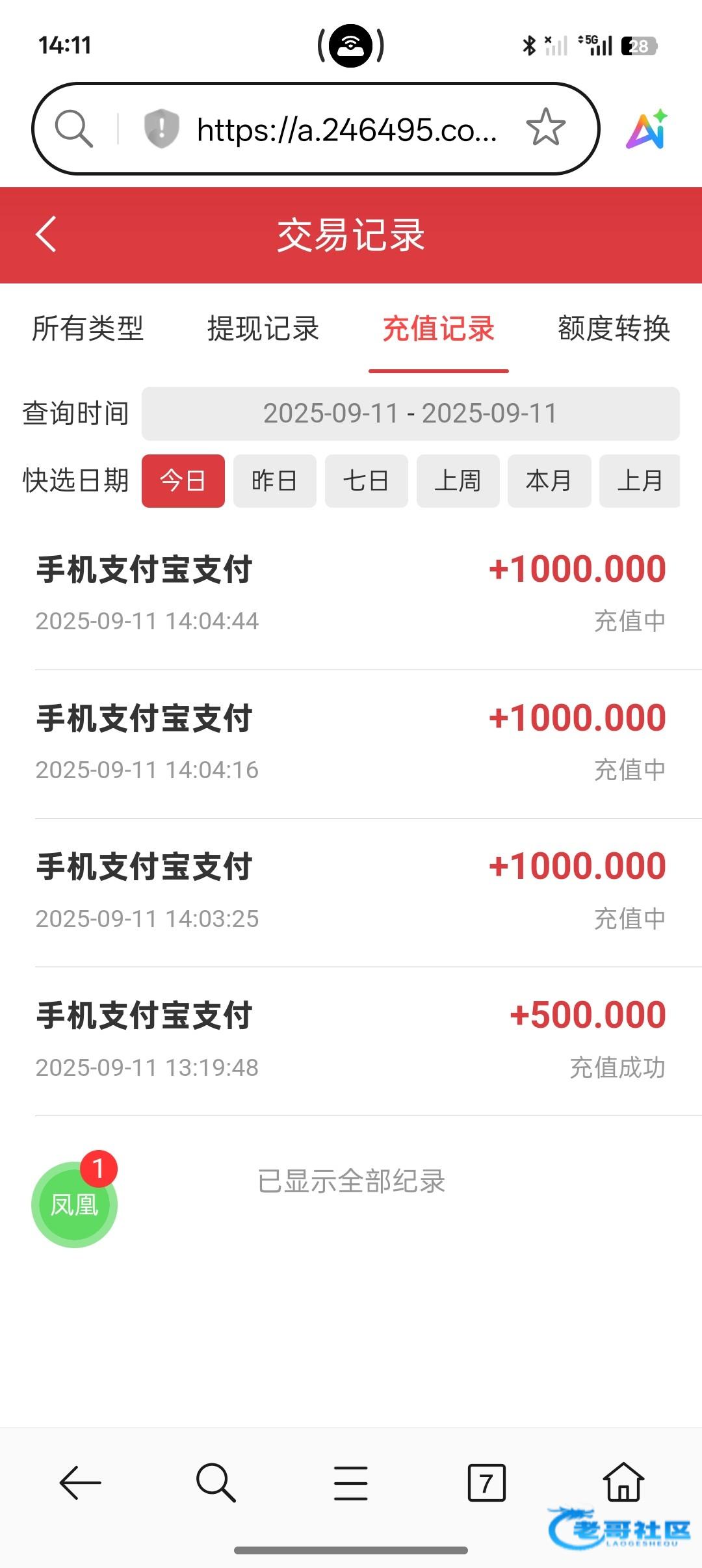The height and width of the screenshot is (1568, 702).
Task: Select the 本月 quick date chip
Action: click(x=549, y=481)
